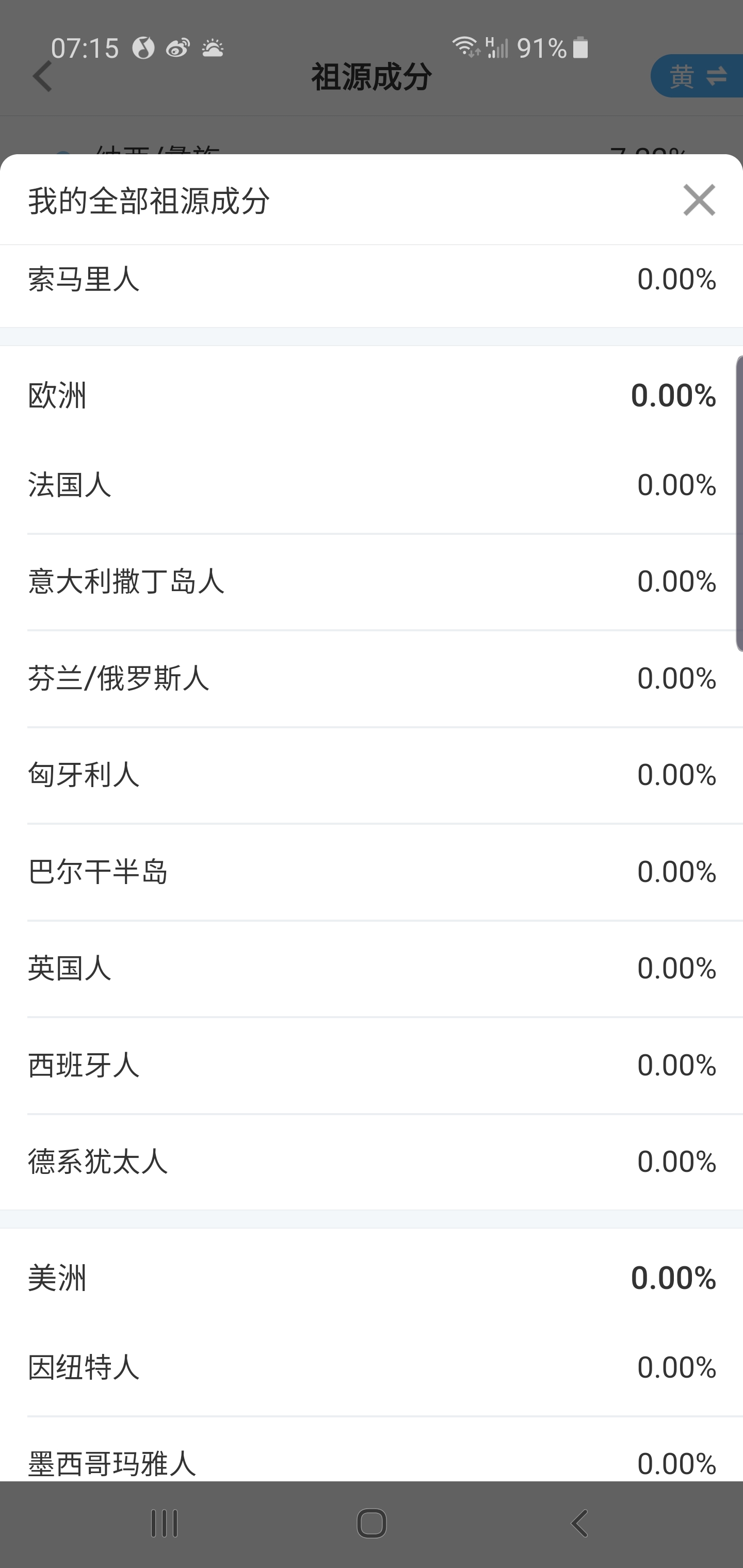743x1568 pixels.
Task: Go back using the header arrow
Action: (43, 77)
